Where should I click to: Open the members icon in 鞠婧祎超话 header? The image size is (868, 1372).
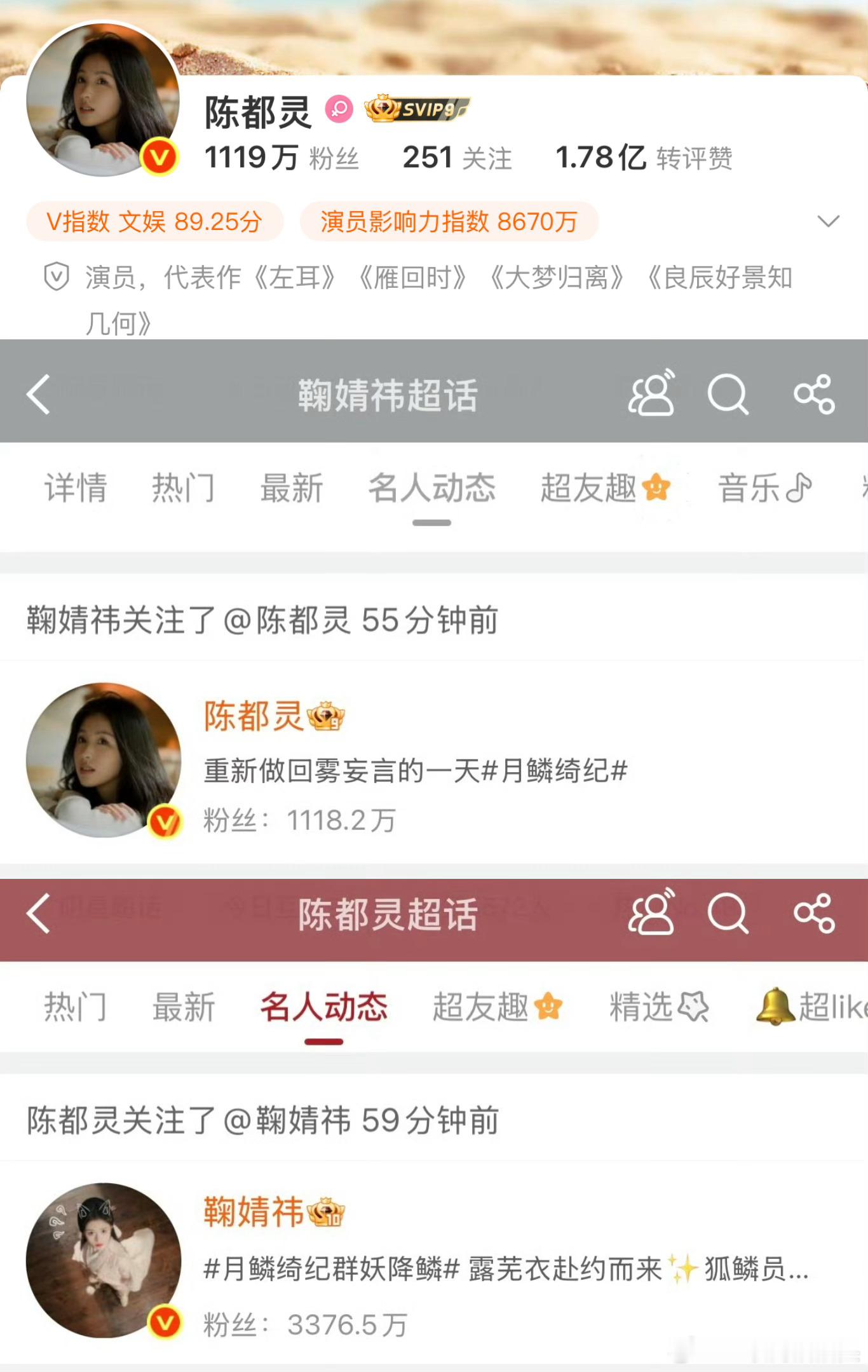click(653, 395)
